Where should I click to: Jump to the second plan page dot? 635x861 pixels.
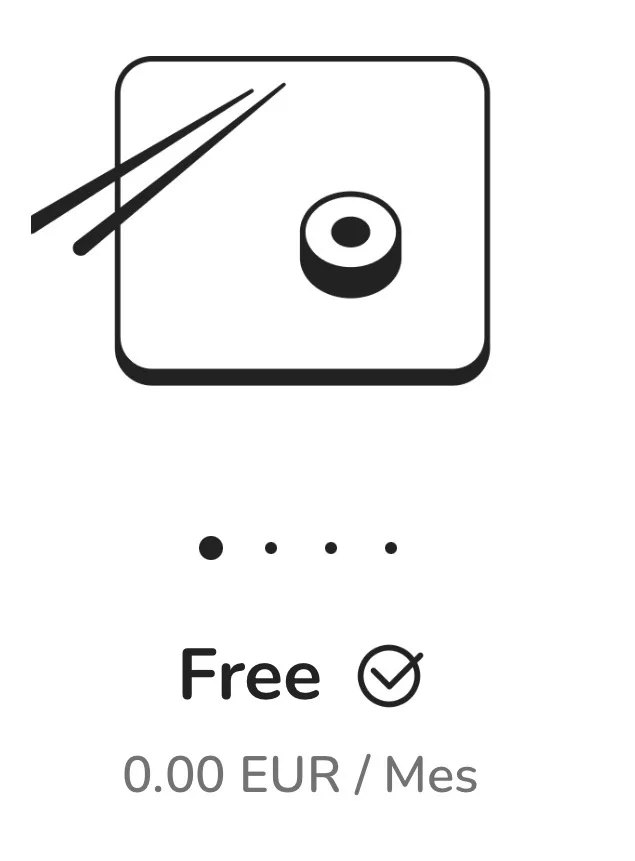point(271,548)
